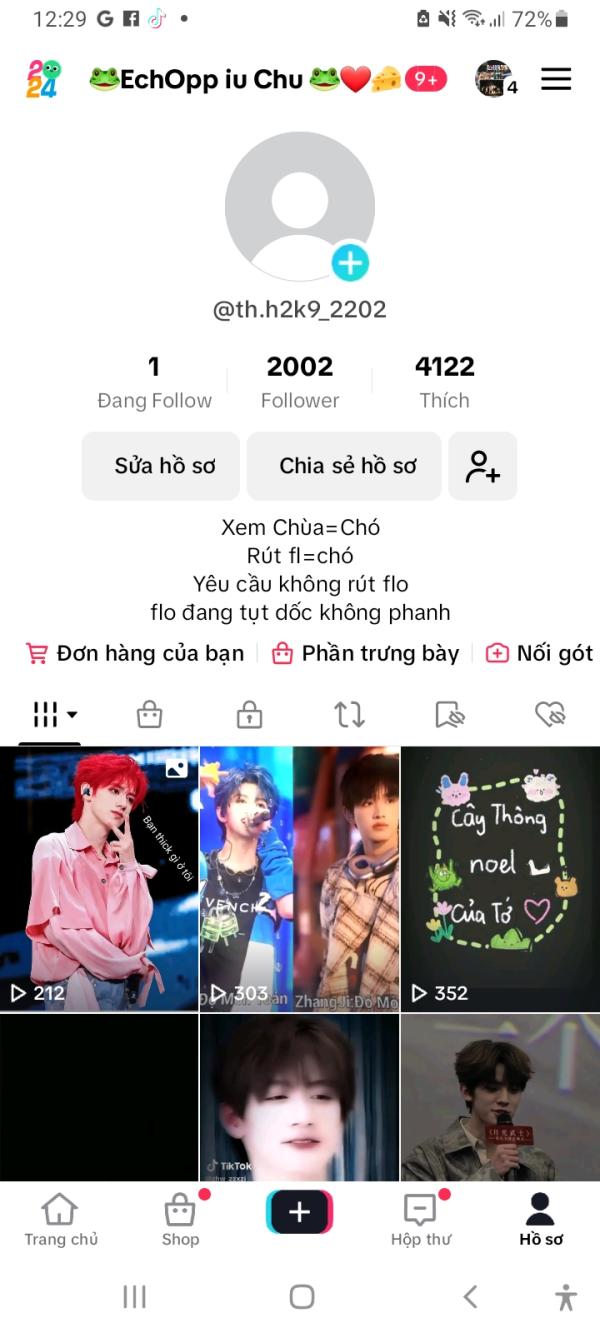
Task: Create a new video with plus button
Action: (300, 1212)
